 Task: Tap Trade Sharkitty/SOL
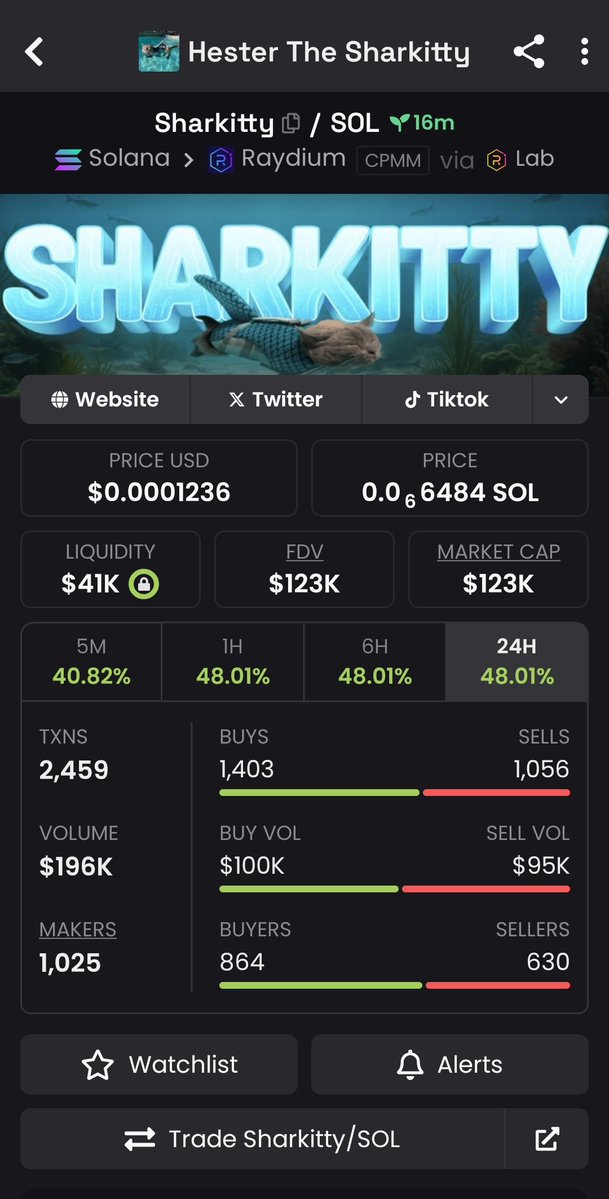coord(262,1139)
